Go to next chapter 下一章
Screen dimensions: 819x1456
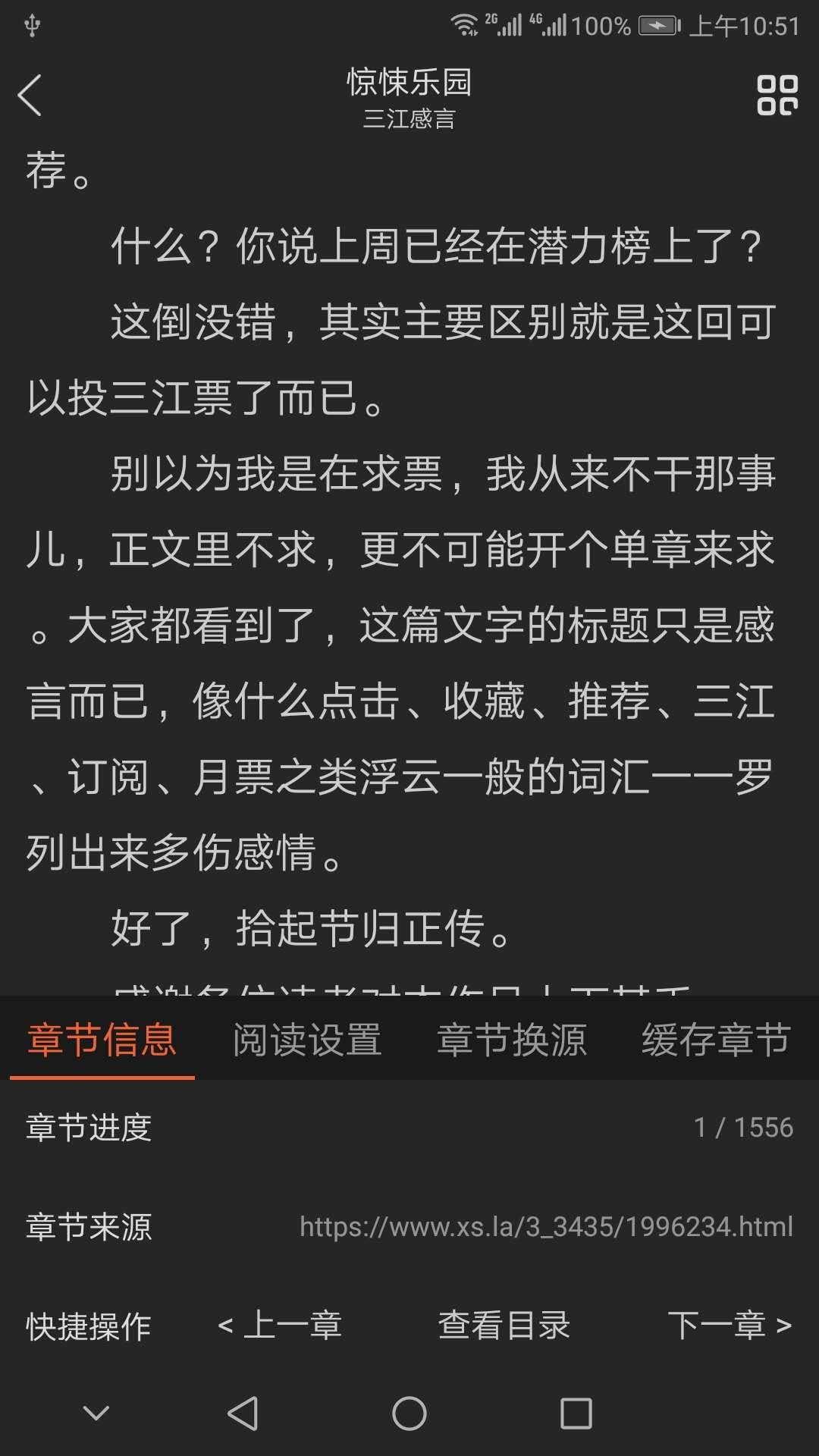pyautogui.click(x=730, y=1326)
